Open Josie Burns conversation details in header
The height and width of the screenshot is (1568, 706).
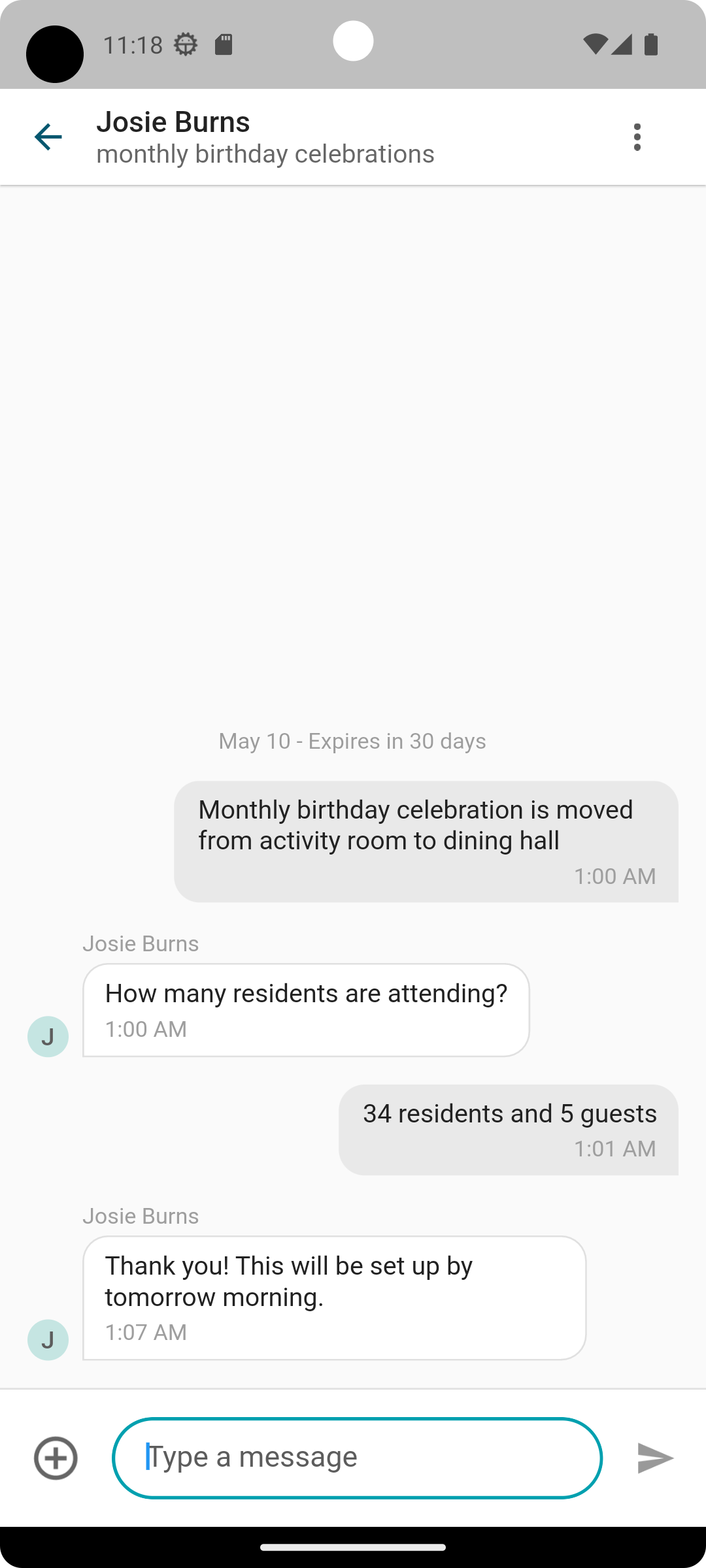click(265, 137)
